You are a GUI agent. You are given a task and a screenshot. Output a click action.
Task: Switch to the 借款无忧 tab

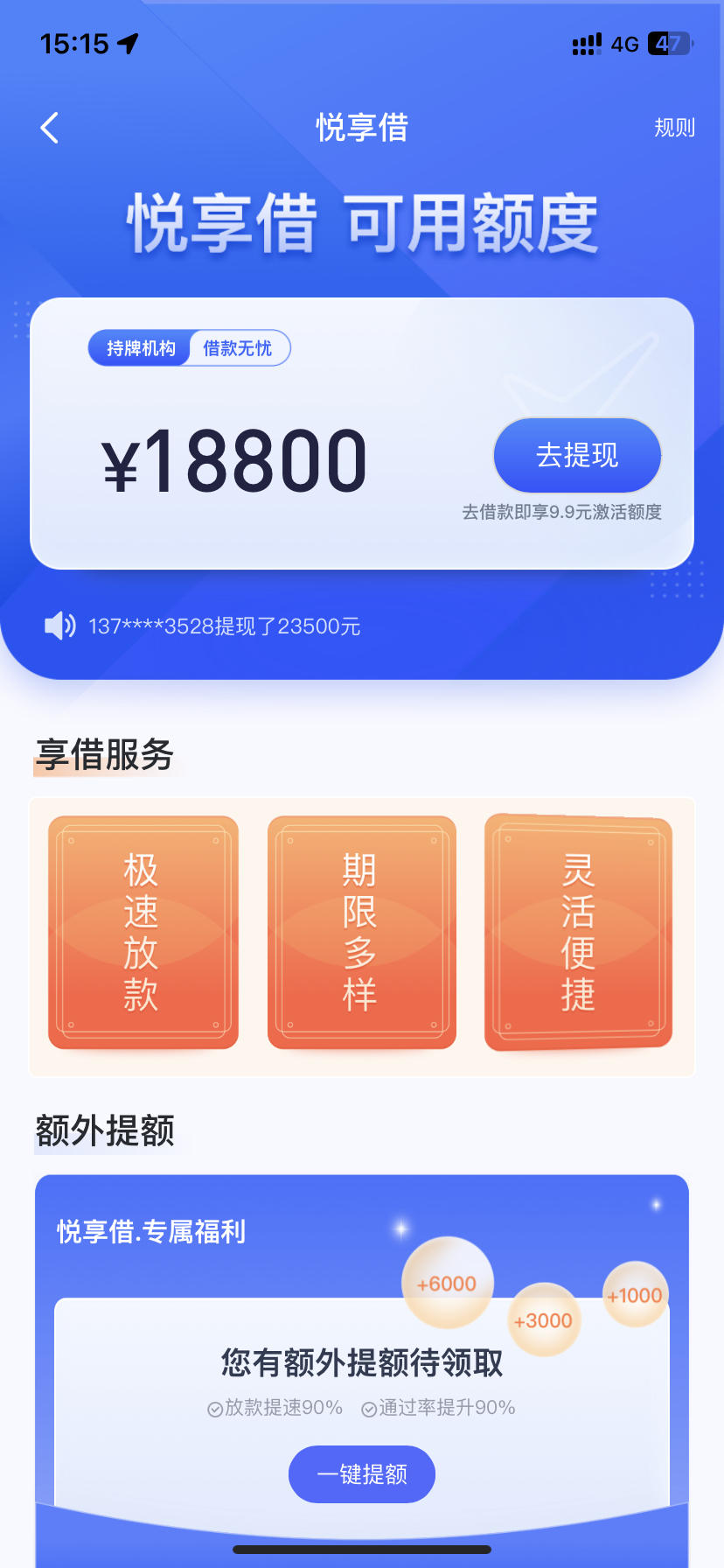237,347
